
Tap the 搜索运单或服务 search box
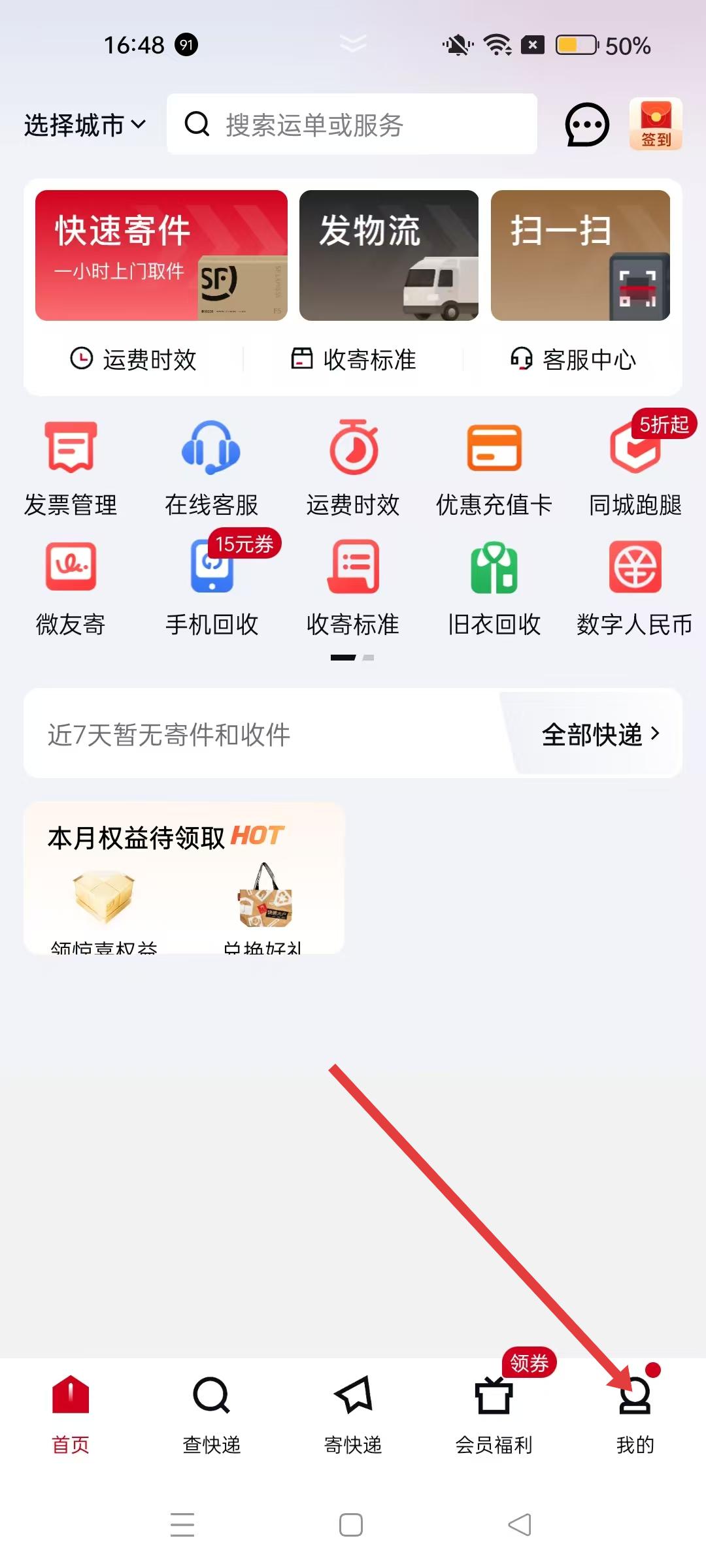coord(352,124)
